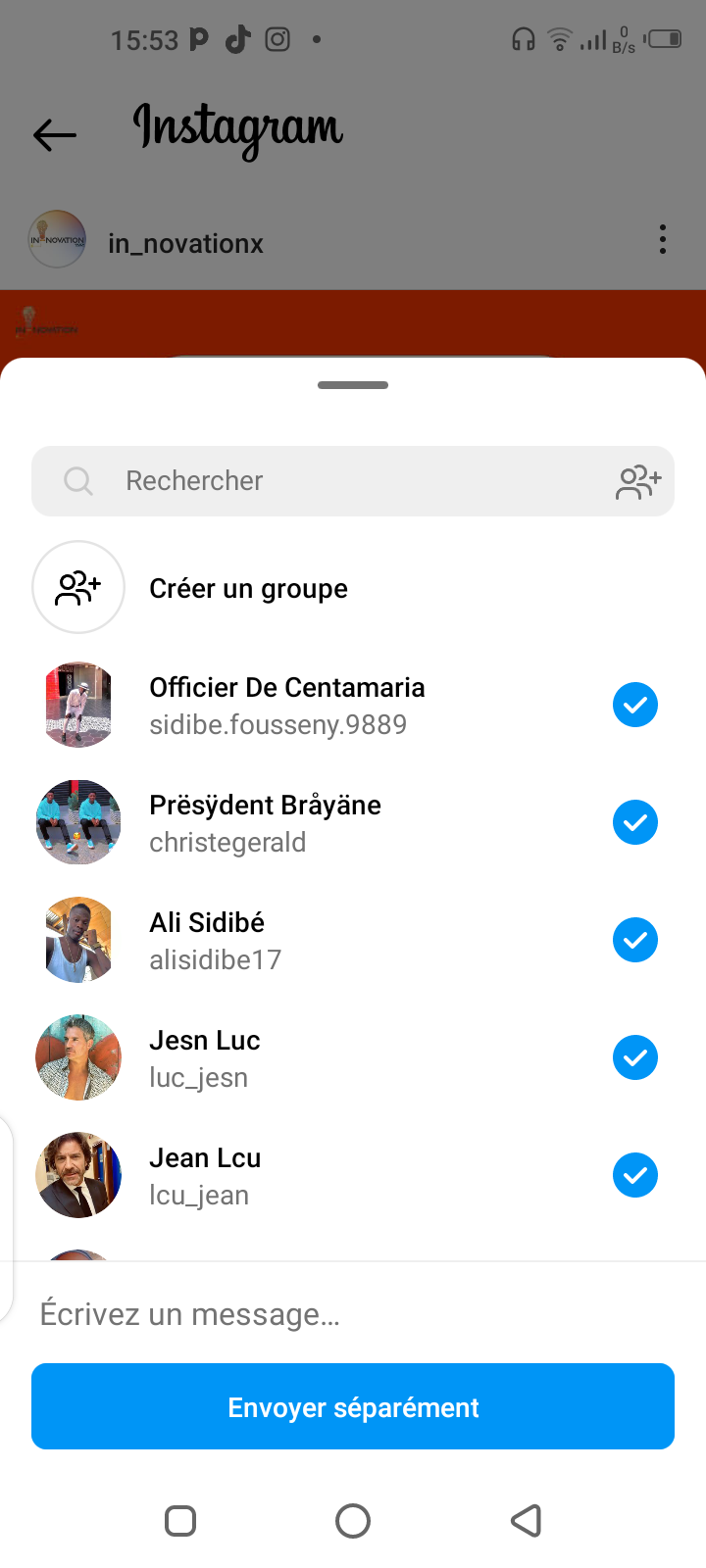Open the overflow menu for in_novationx post
Screen dimensions: 706x1568
click(663, 240)
